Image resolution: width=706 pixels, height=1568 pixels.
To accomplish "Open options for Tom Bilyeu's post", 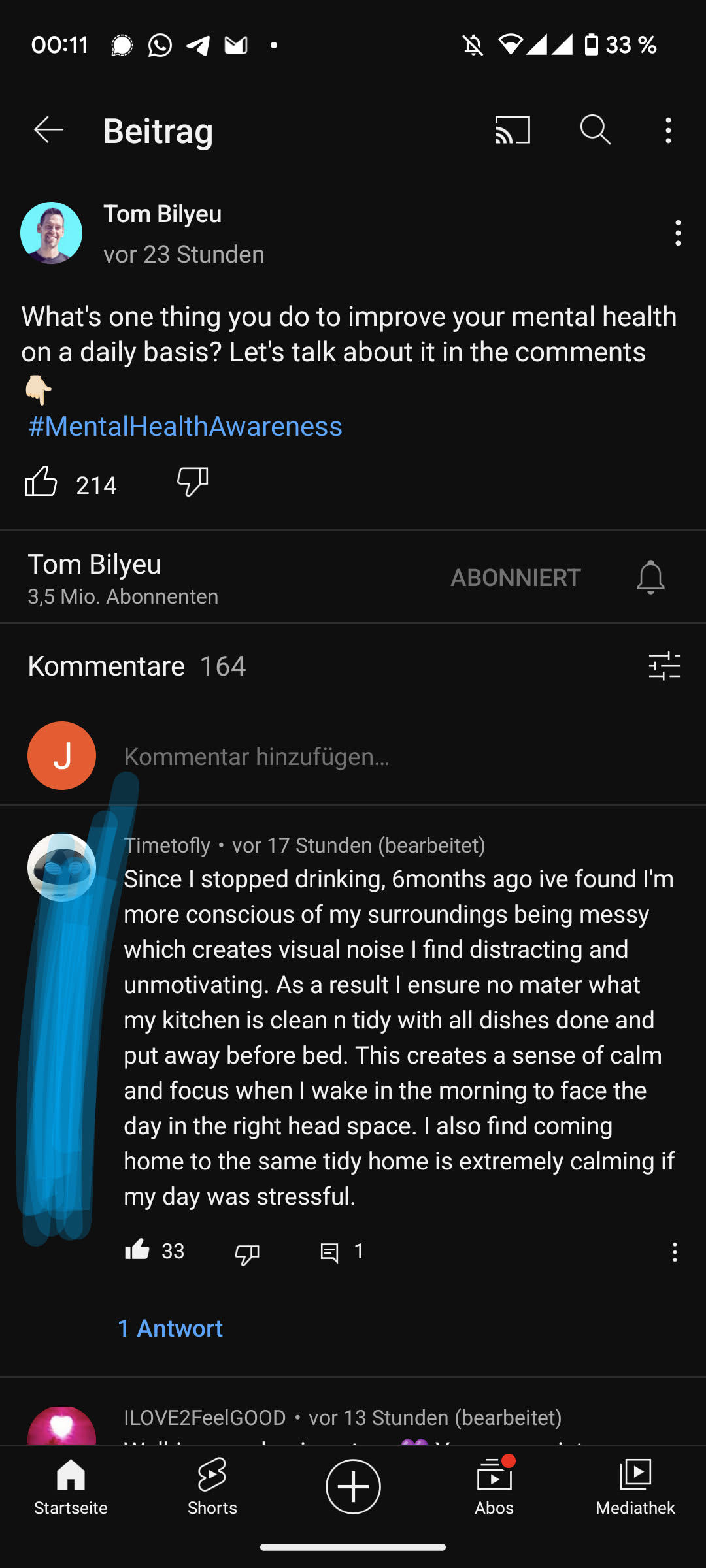I will (x=678, y=233).
